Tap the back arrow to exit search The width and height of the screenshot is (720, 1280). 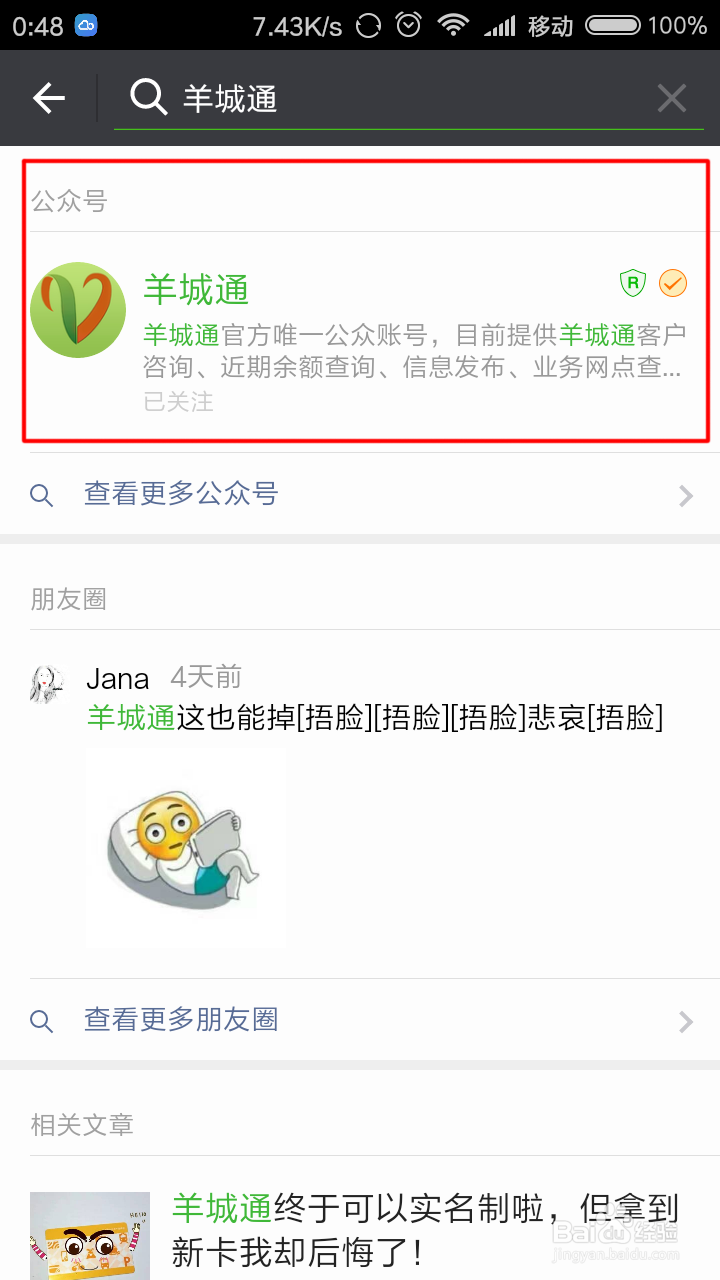[48, 97]
